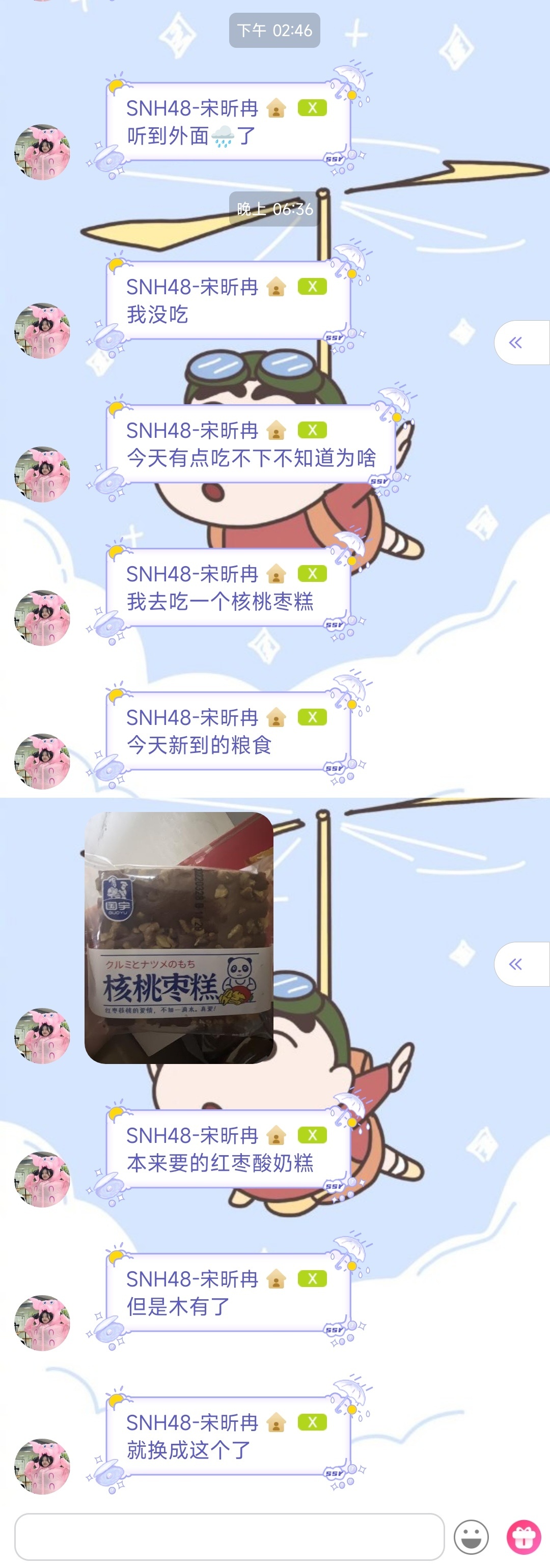Expand side panel arrow beside 我没吃 message

(516, 343)
